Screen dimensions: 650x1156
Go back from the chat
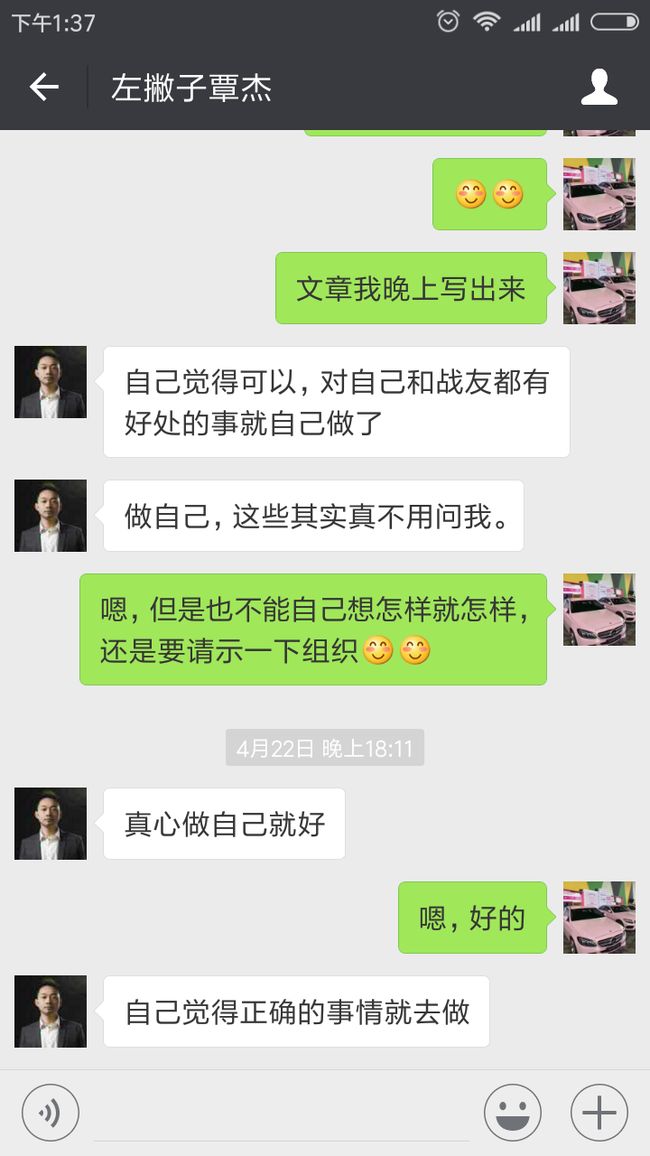tap(43, 87)
